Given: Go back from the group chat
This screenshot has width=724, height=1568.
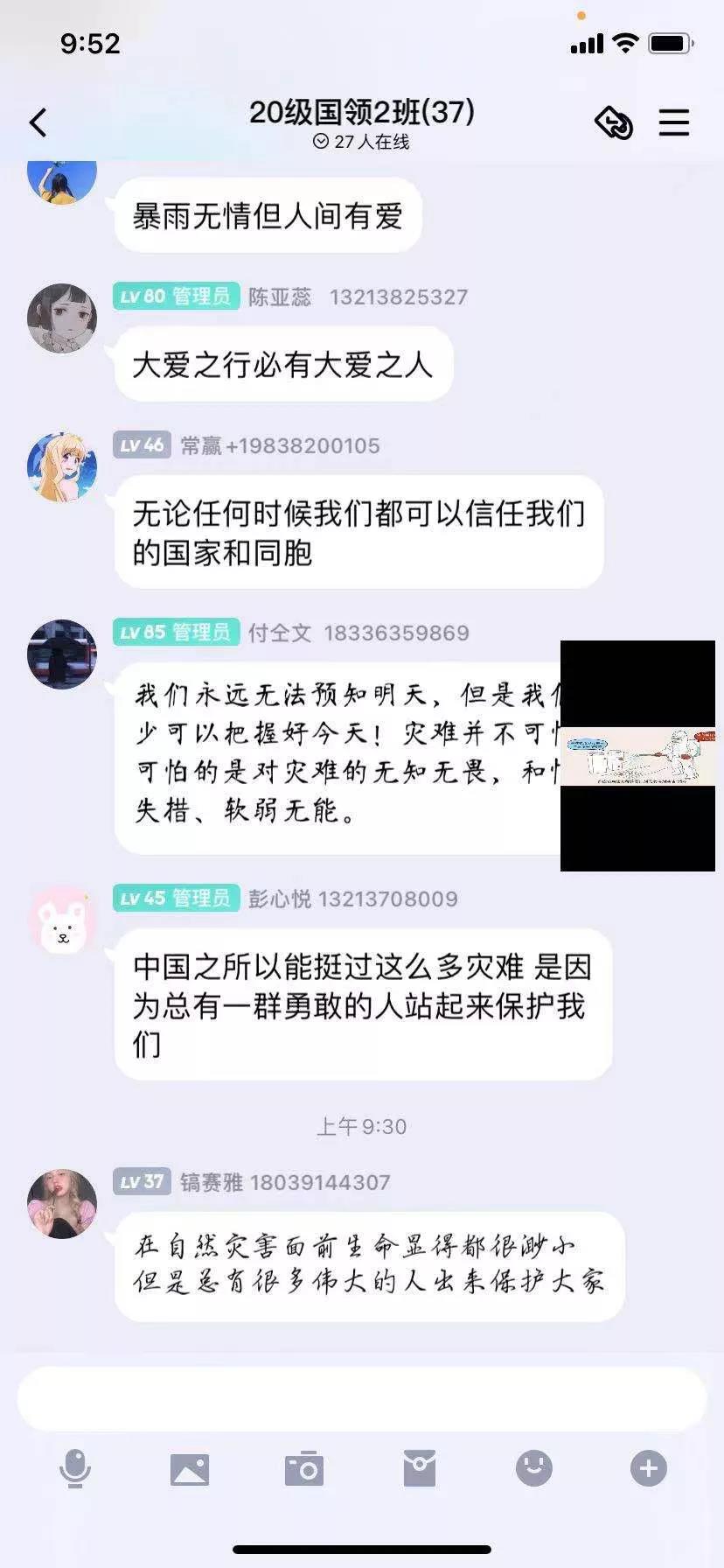Looking at the screenshot, I should (x=38, y=122).
